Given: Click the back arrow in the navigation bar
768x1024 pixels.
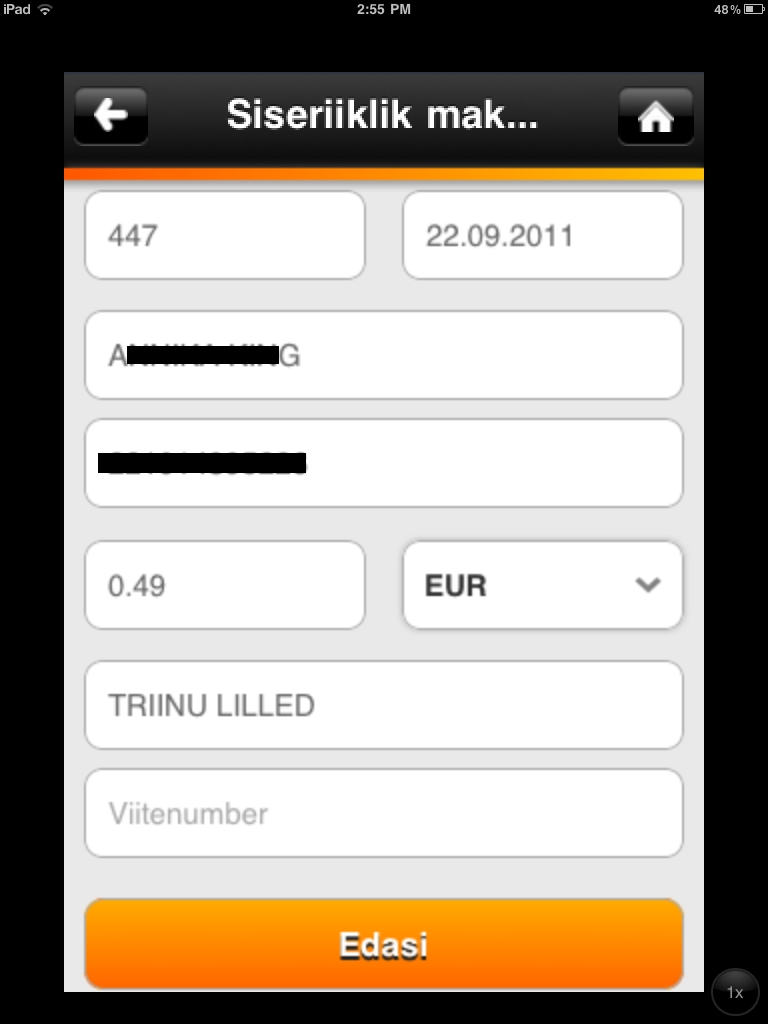Looking at the screenshot, I should coord(110,116).
